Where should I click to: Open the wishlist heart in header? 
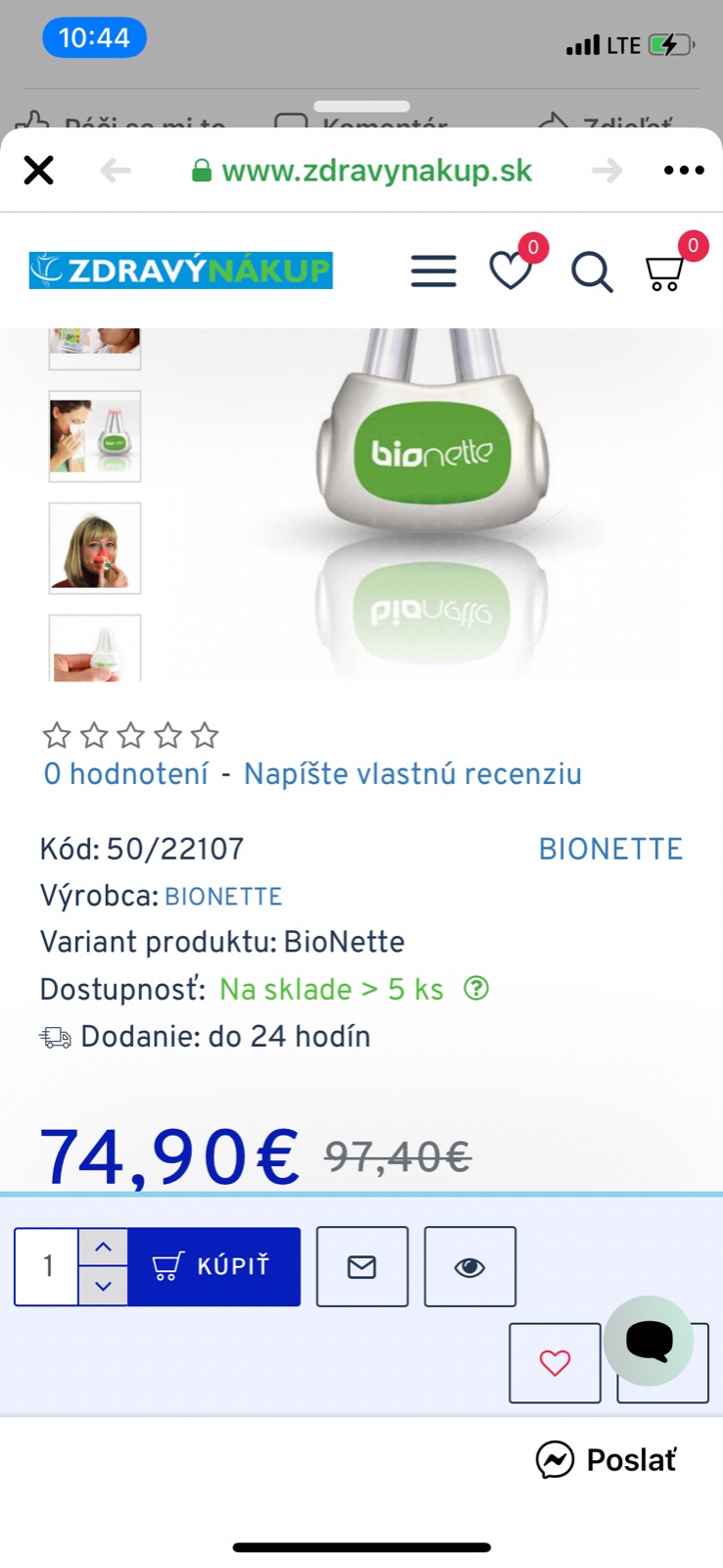point(510,270)
